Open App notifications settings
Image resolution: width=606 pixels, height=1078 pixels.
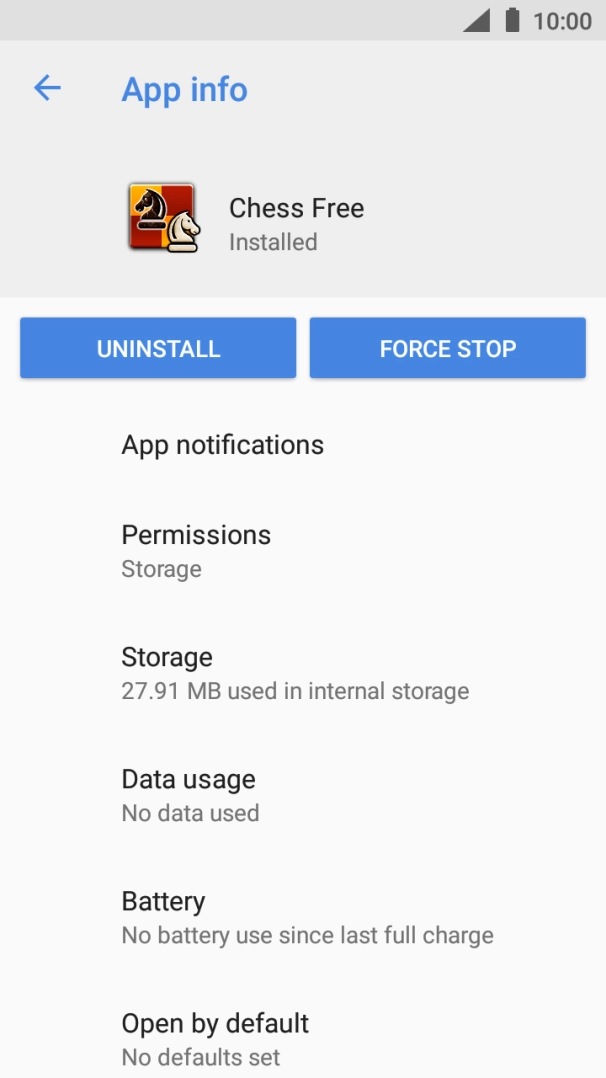click(x=303, y=445)
